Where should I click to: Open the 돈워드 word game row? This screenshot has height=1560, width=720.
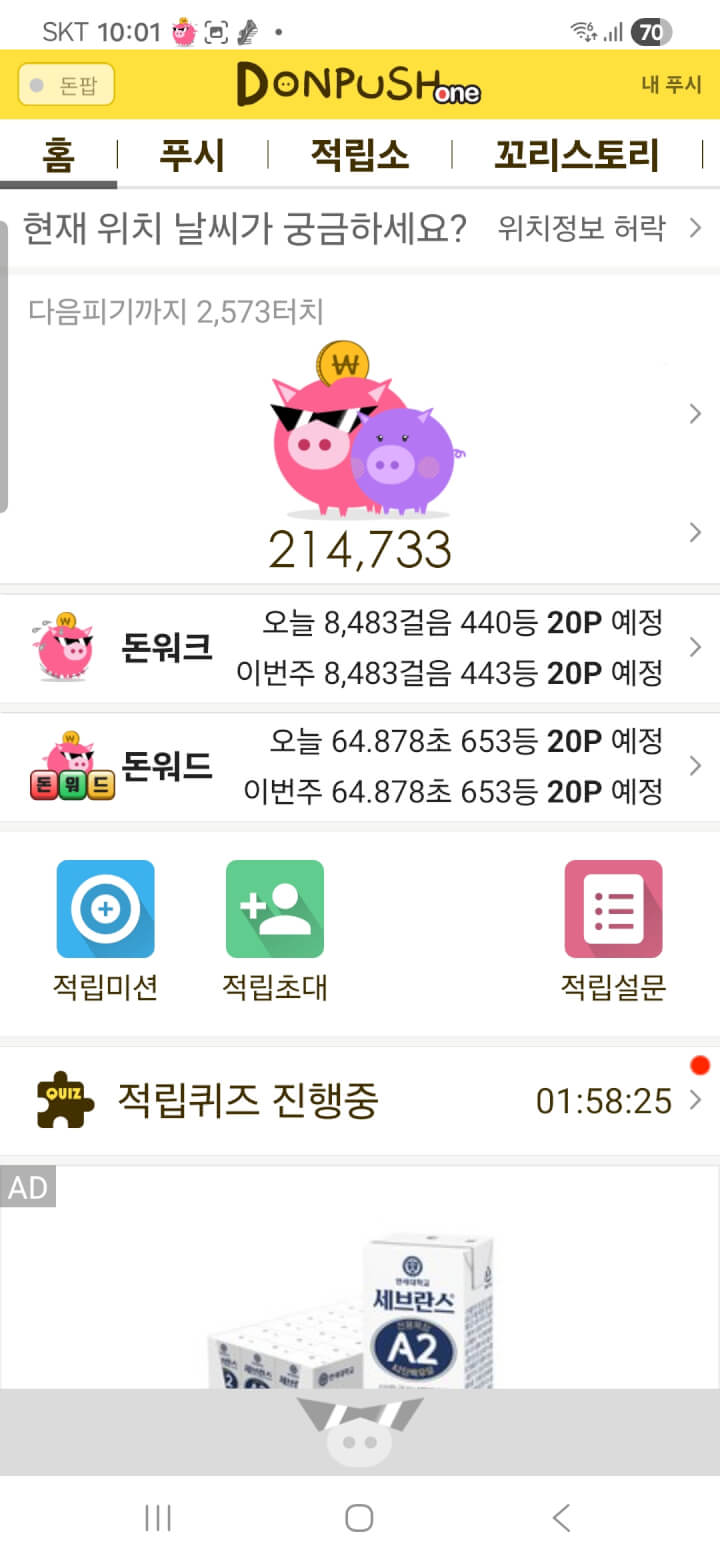[x=360, y=767]
